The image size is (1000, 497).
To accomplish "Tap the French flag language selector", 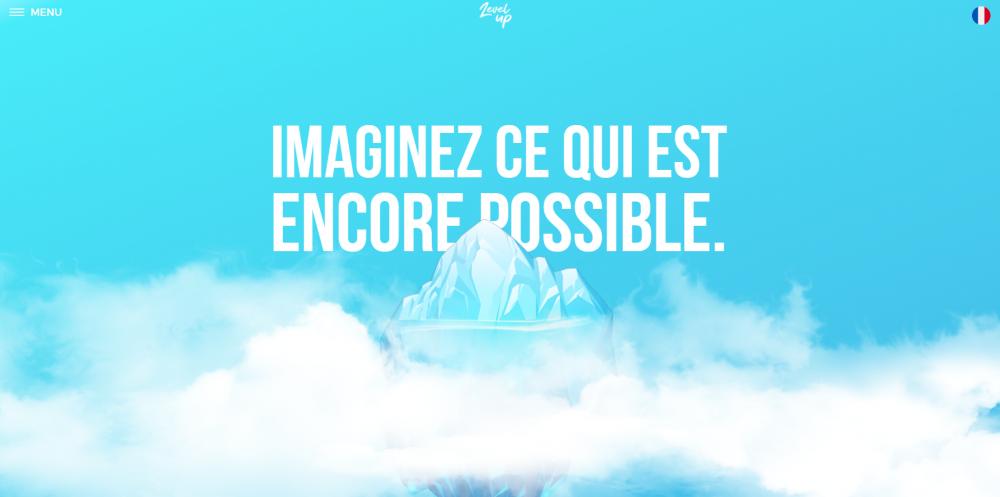I will click(980, 15).
